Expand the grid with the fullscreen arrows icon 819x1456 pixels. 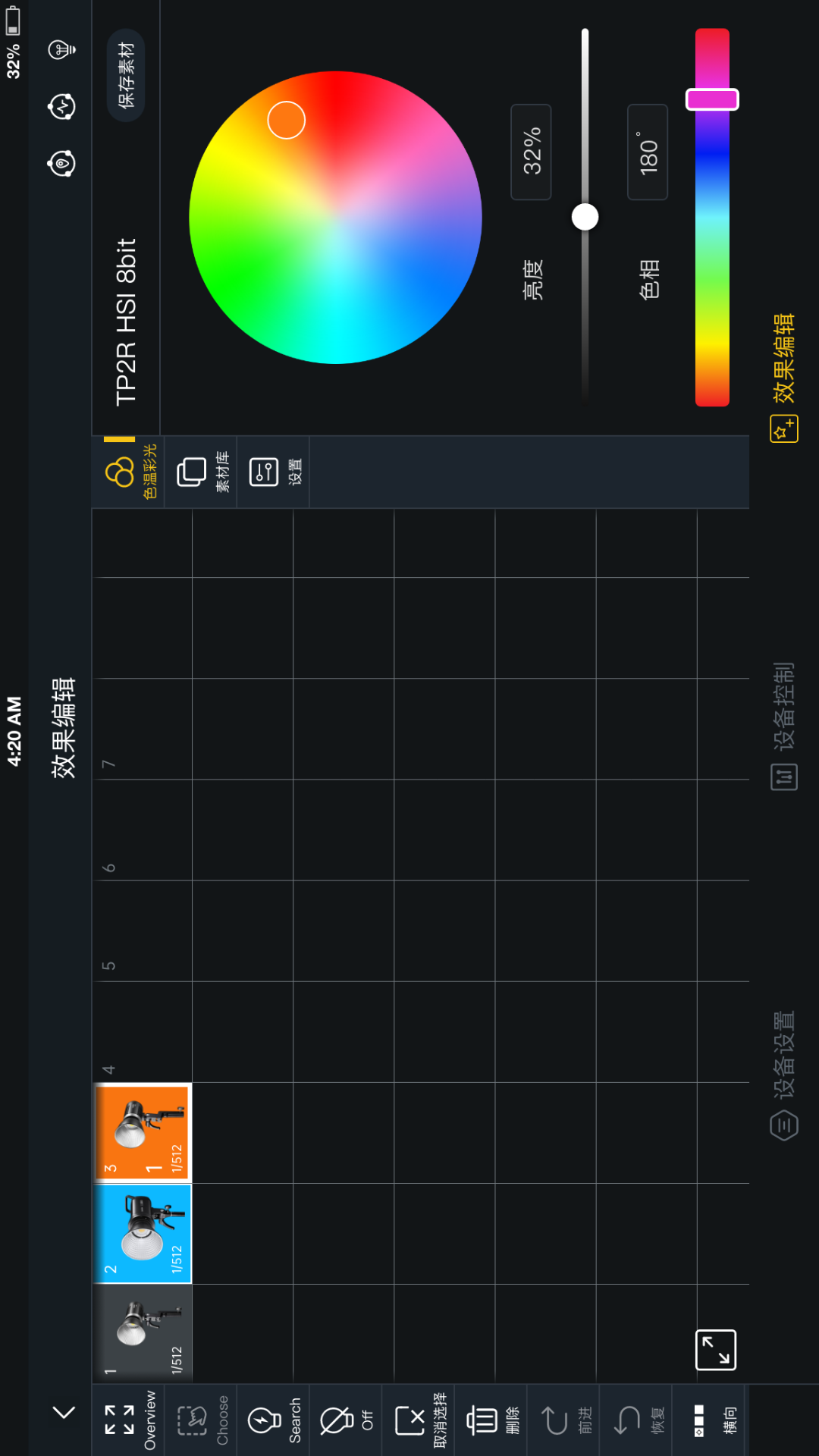click(x=716, y=1350)
